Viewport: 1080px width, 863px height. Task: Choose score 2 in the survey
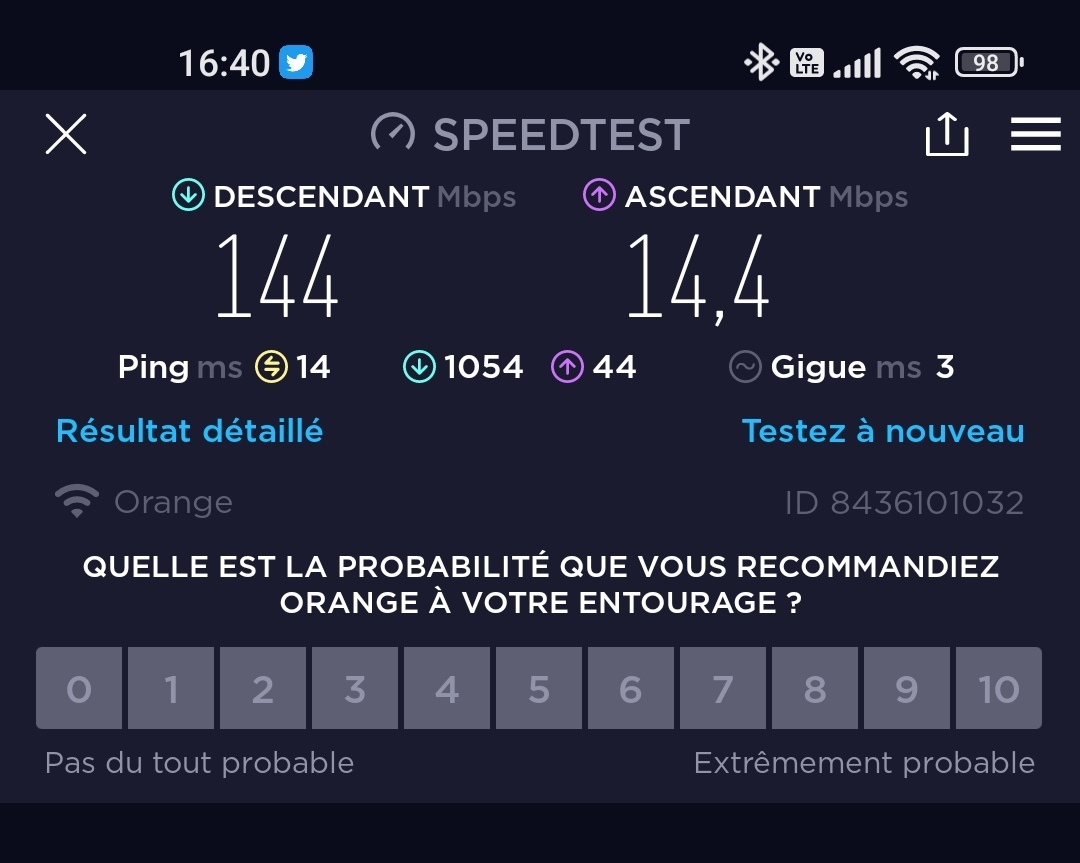(x=263, y=688)
